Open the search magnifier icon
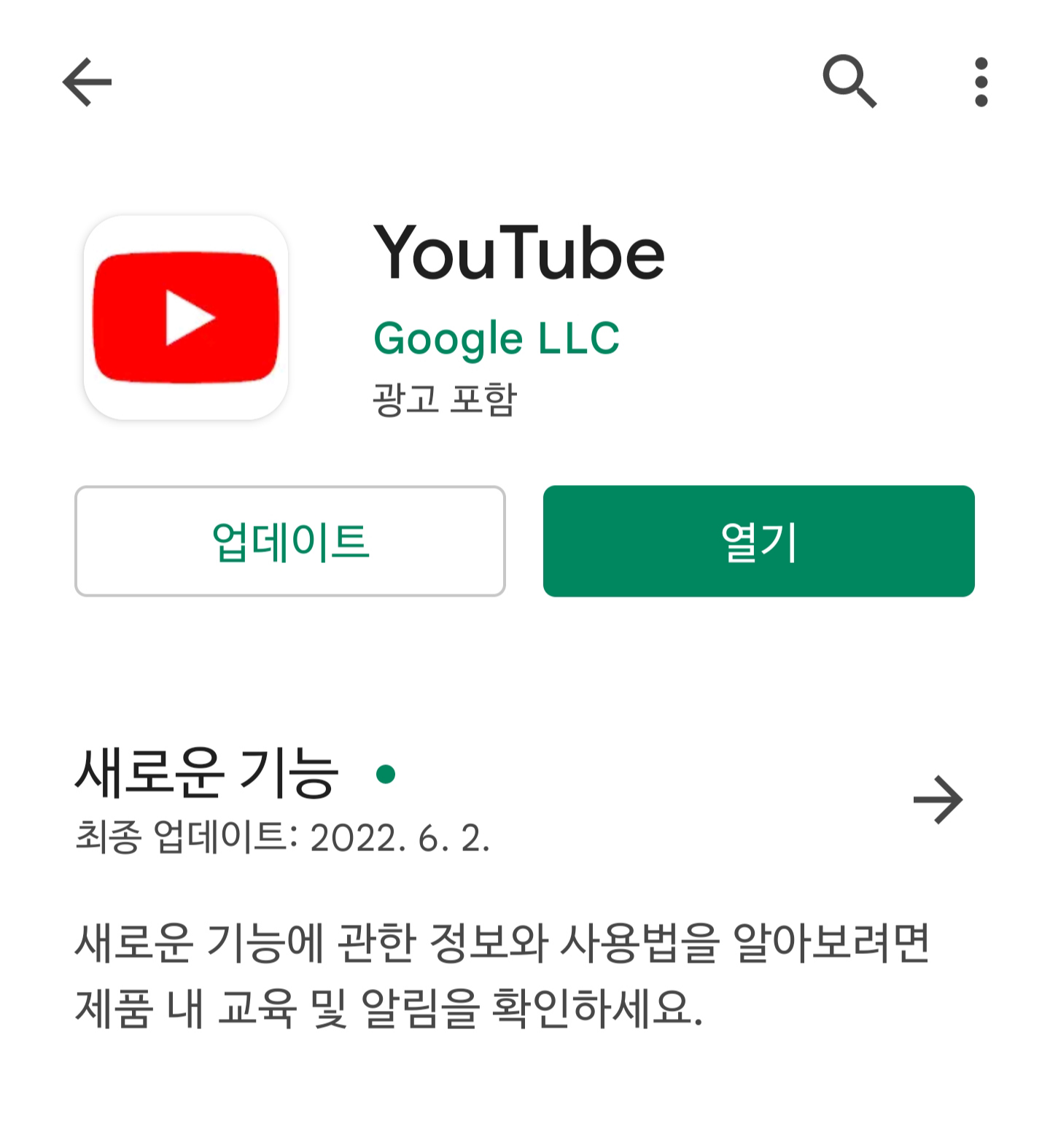Viewport: 1050px width, 1148px height. [x=849, y=82]
